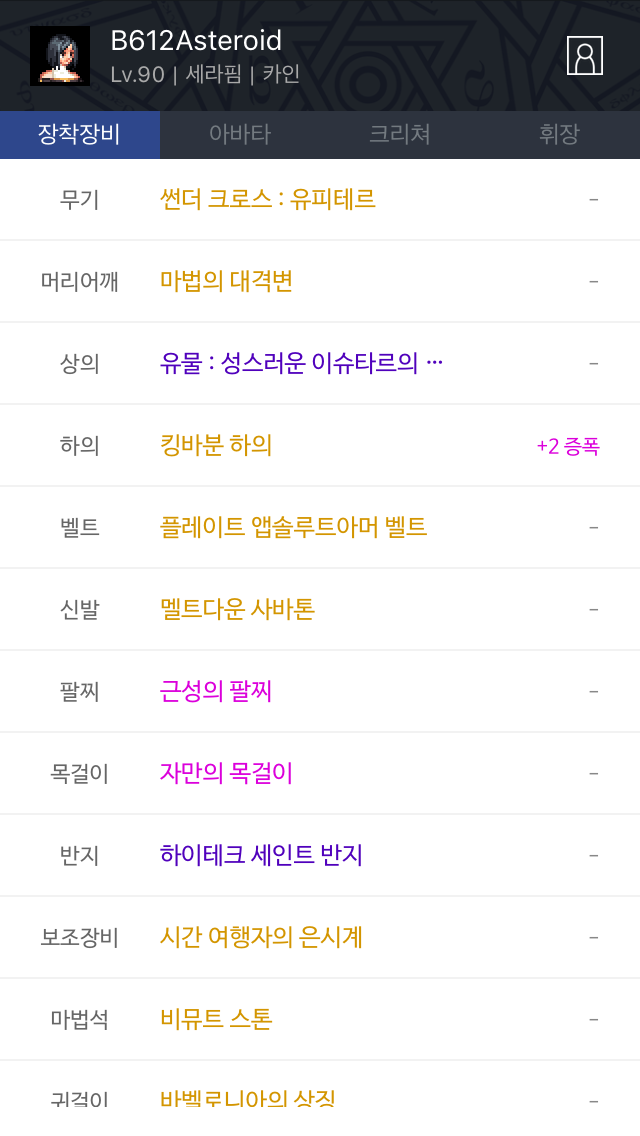
Task: Open 킹바분 하의 with +2 증폭
Action: coord(320,445)
